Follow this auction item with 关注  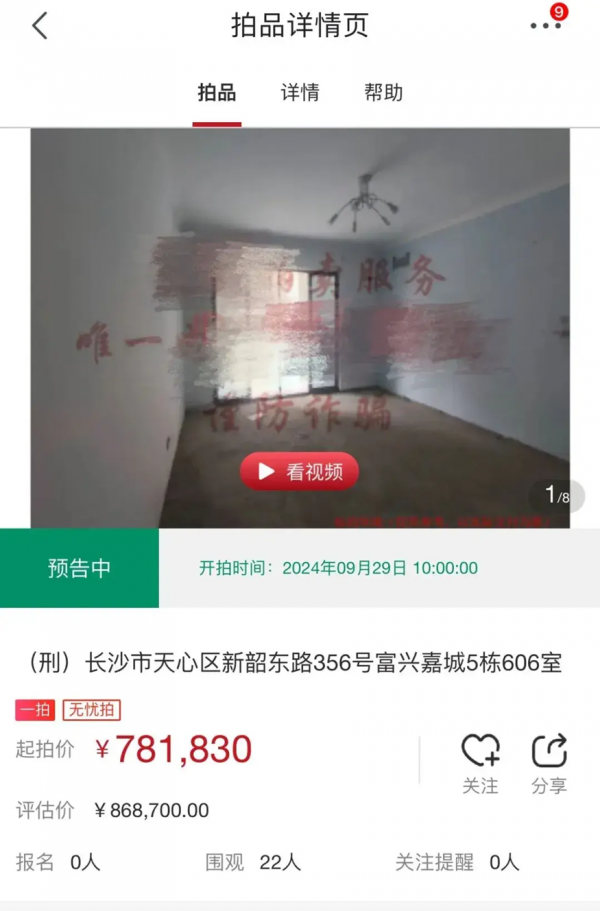480,764
